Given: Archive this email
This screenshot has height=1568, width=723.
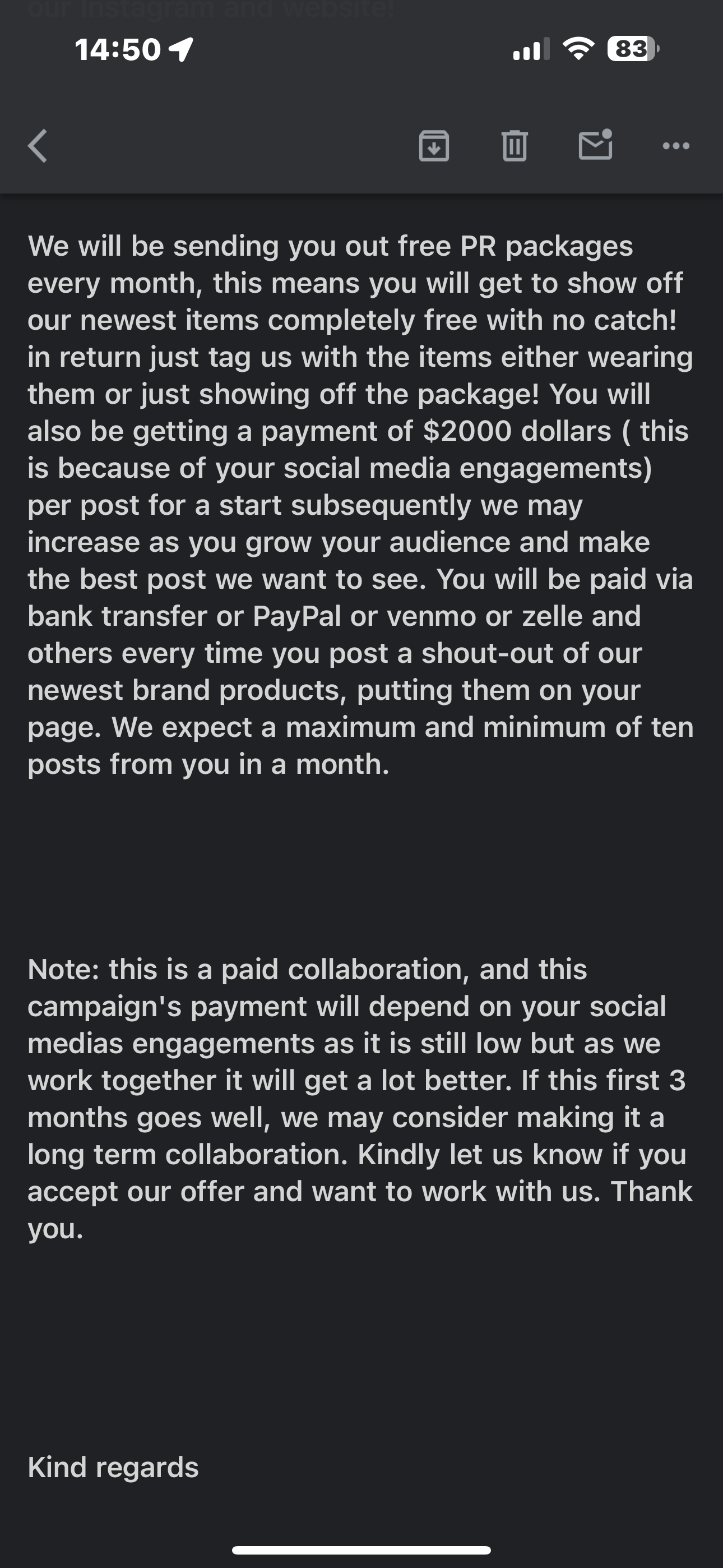Looking at the screenshot, I should click(x=434, y=146).
